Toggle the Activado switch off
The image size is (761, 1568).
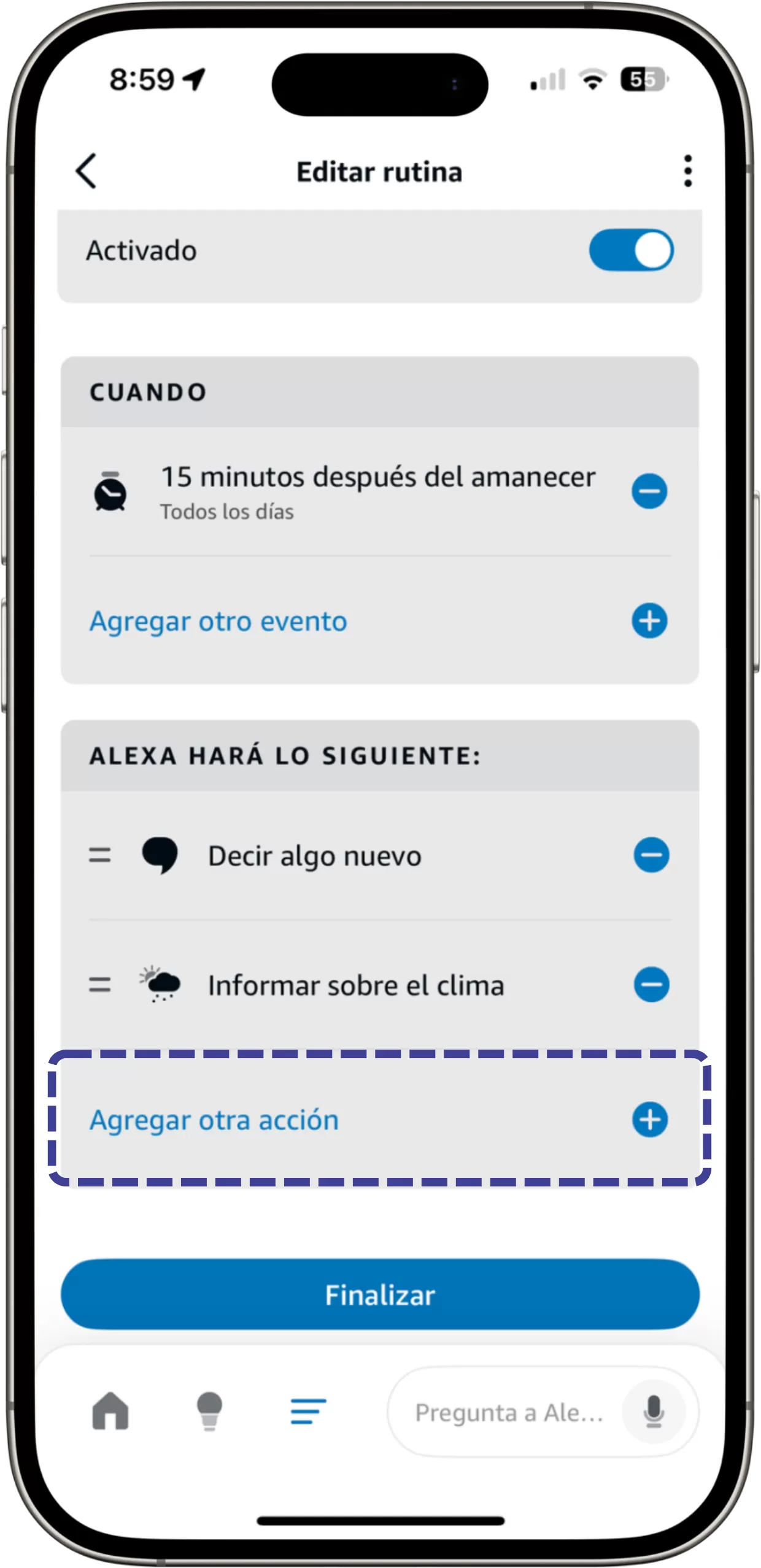coord(631,250)
